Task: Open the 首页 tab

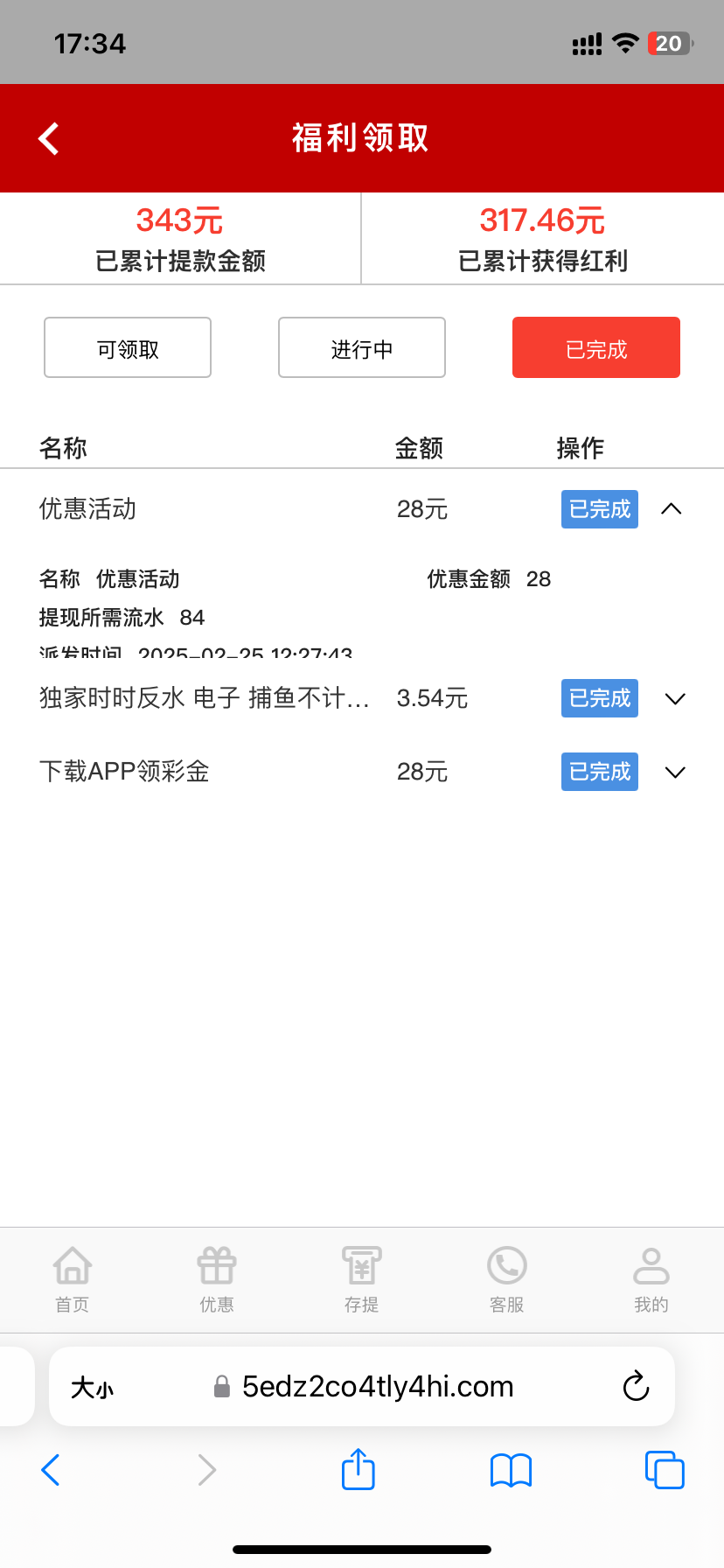Action: [x=72, y=1279]
